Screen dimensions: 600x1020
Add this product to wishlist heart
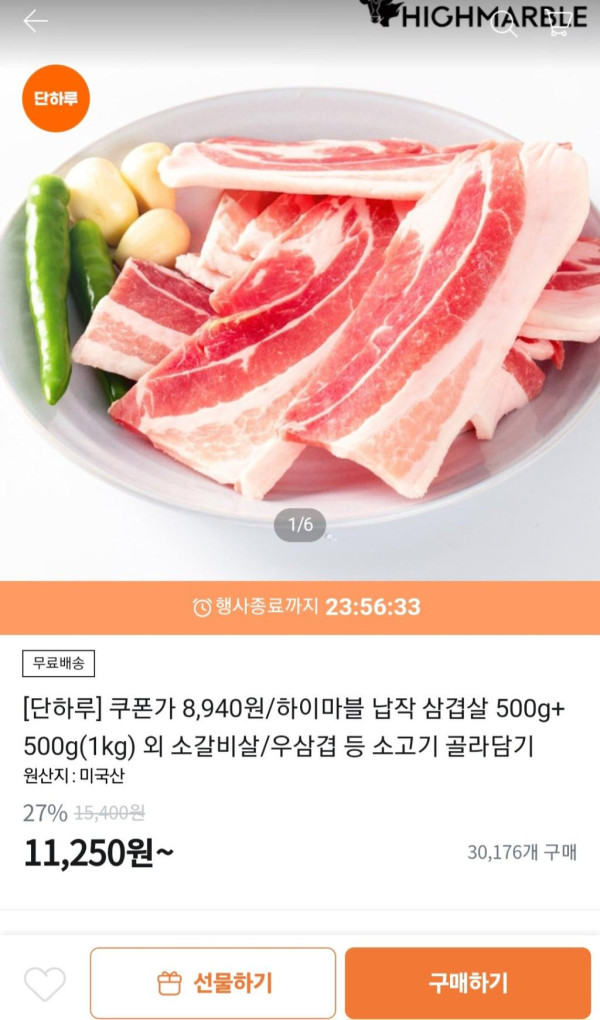pyautogui.click(x=44, y=984)
